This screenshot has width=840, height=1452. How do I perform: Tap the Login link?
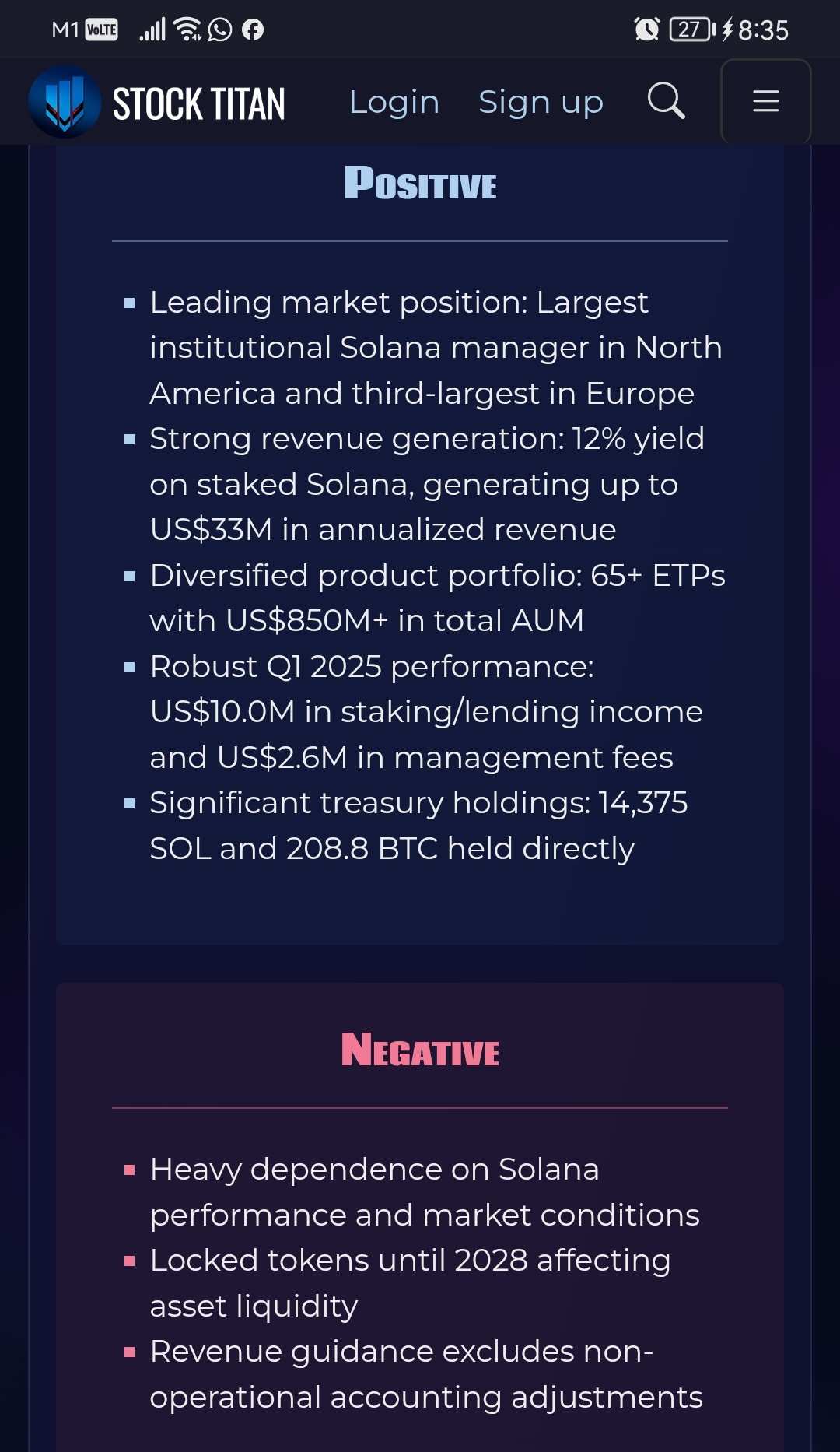(x=394, y=102)
